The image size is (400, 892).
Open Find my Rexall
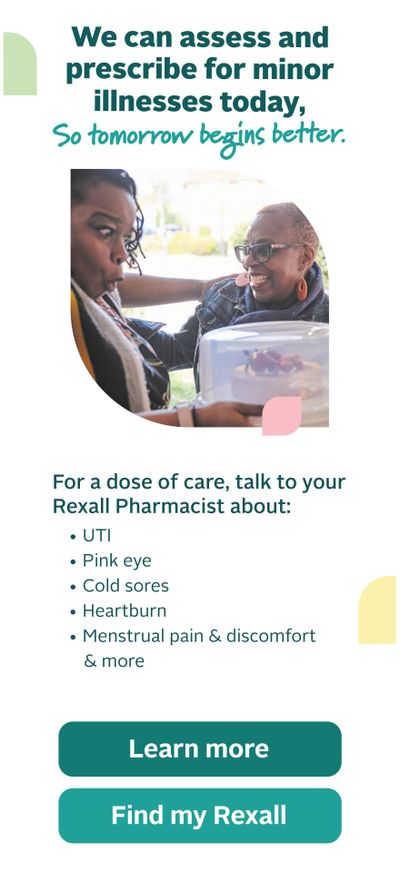200,815
